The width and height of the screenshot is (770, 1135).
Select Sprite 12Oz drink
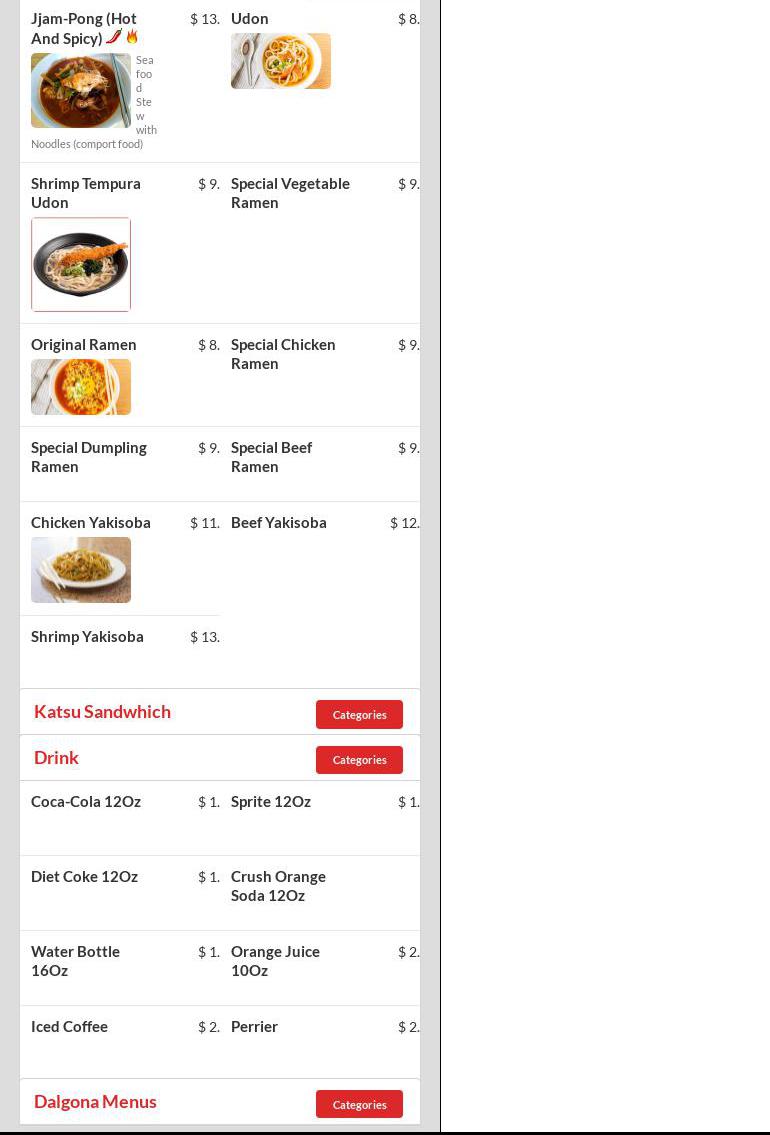point(320,818)
